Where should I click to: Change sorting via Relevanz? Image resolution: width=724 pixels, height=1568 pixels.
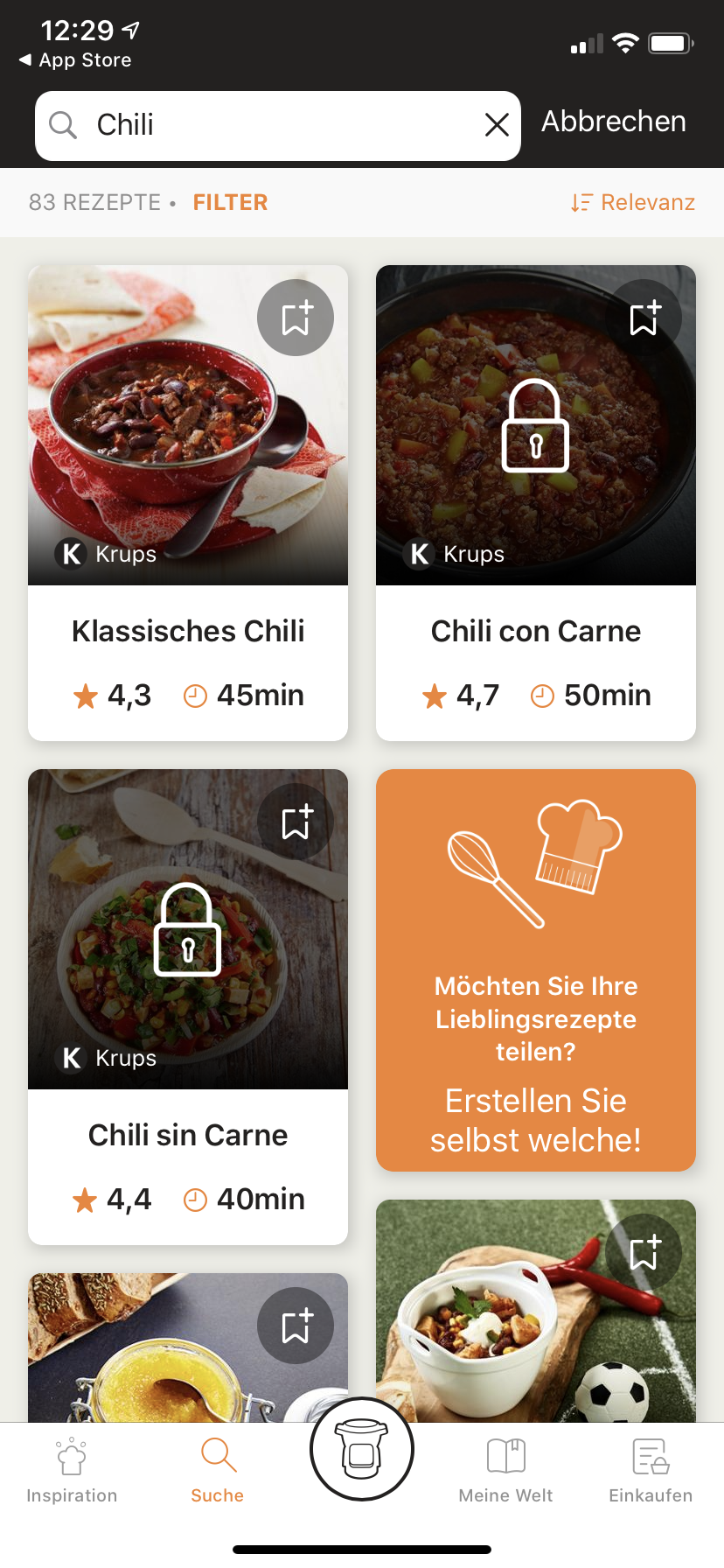click(x=632, y=202)
